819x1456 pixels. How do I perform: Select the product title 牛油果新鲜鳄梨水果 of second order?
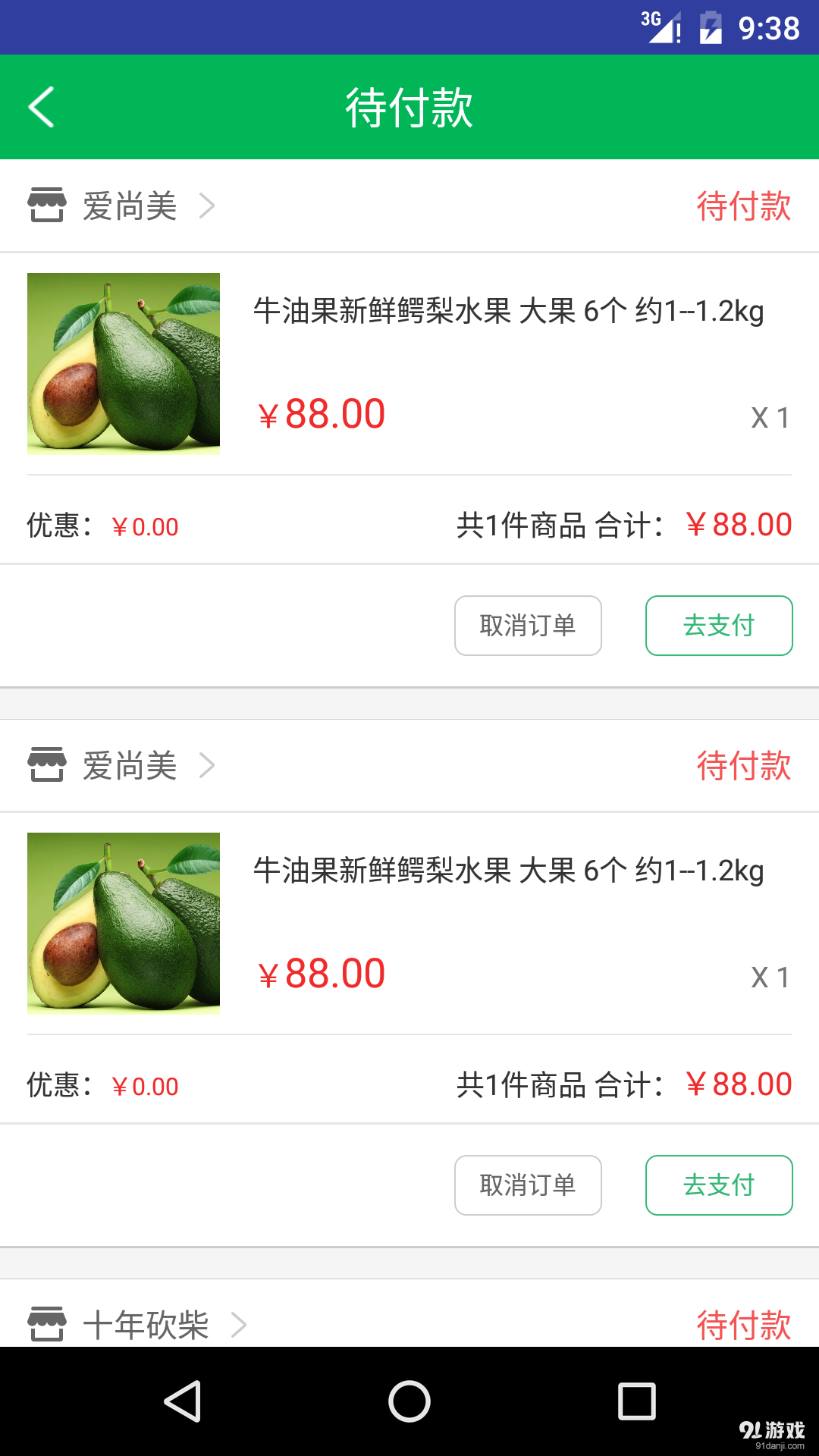tap(508, 871)
